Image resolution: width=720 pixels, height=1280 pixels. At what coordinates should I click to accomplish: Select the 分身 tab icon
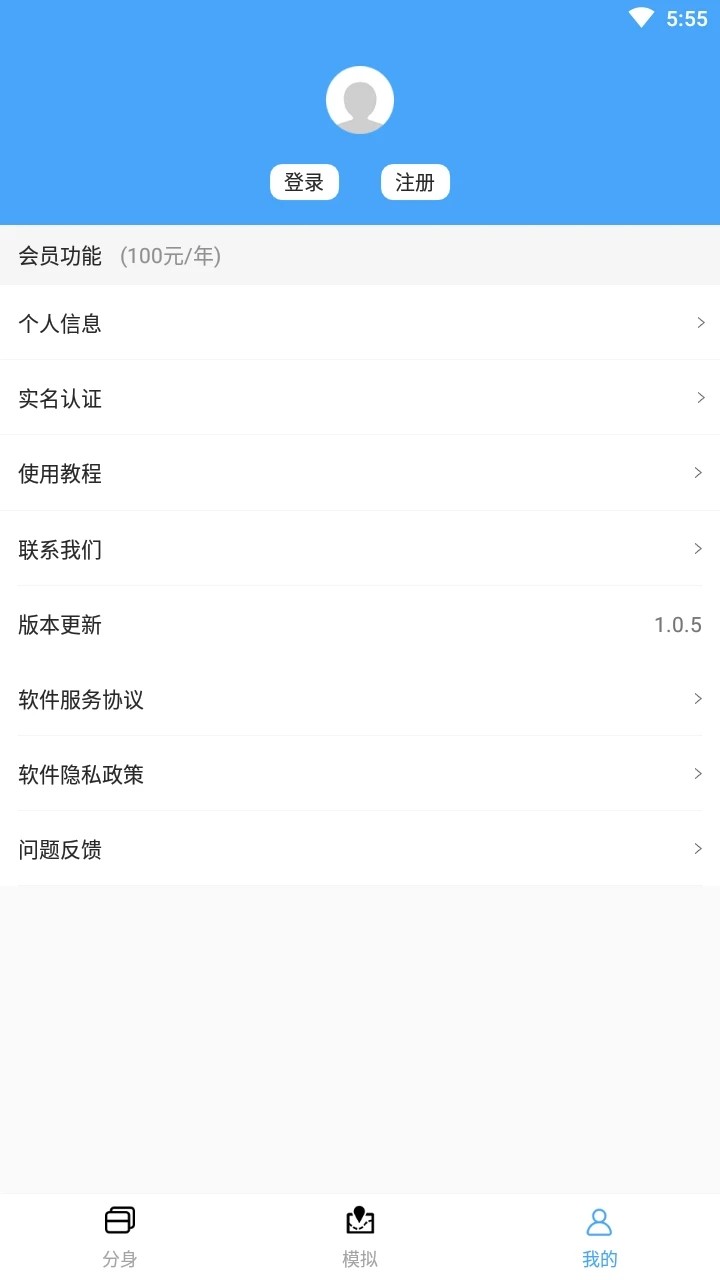coord(120,1219)
